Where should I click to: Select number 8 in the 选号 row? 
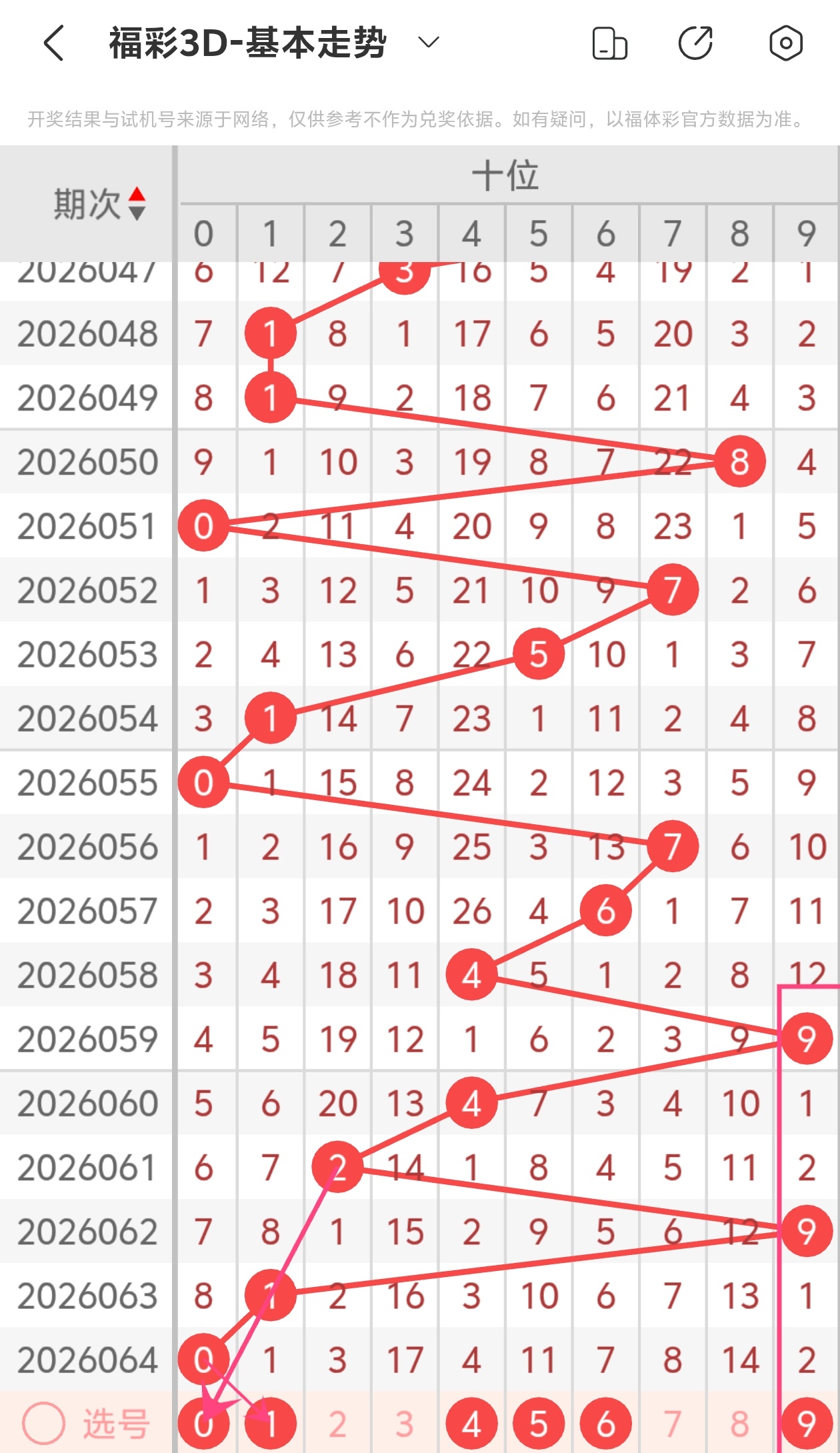739,1424
